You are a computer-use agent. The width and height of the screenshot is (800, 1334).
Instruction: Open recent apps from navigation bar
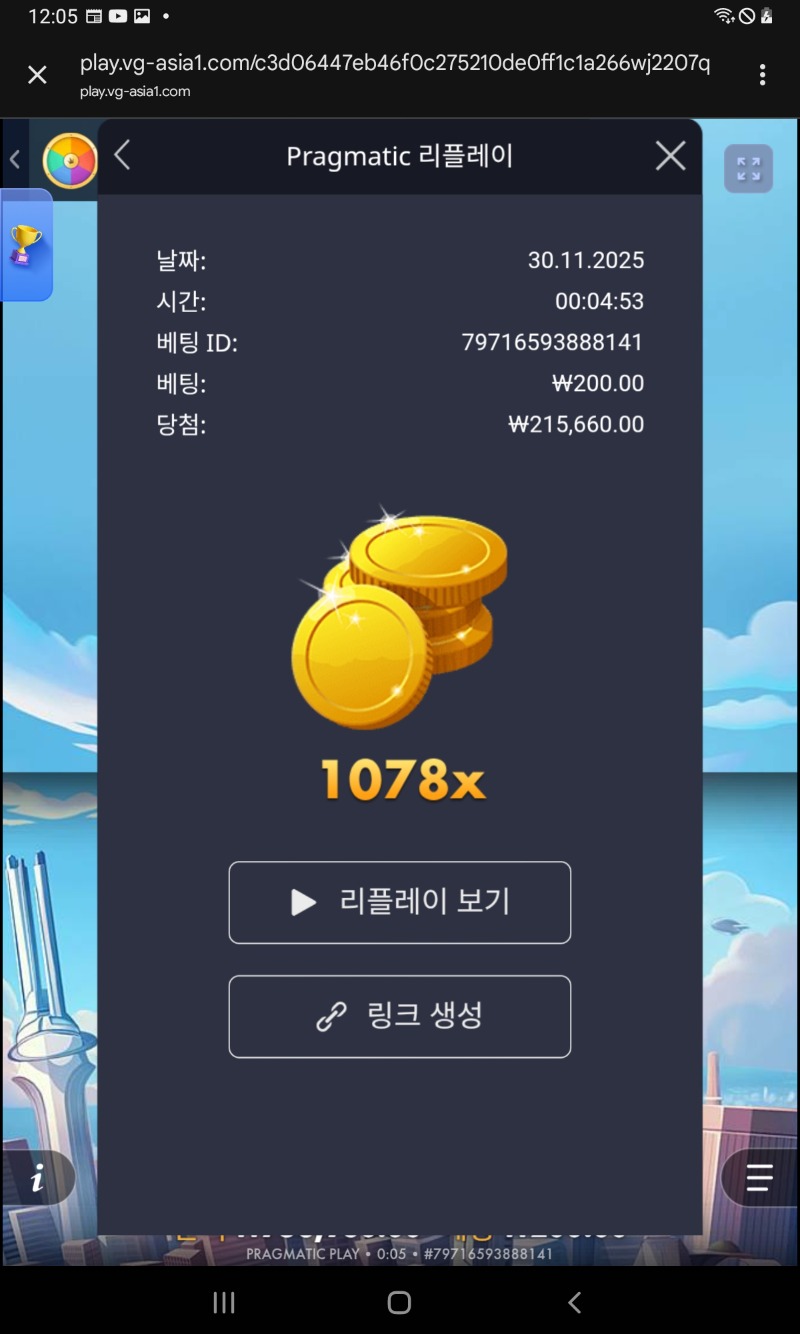[x=224, y=1302]
